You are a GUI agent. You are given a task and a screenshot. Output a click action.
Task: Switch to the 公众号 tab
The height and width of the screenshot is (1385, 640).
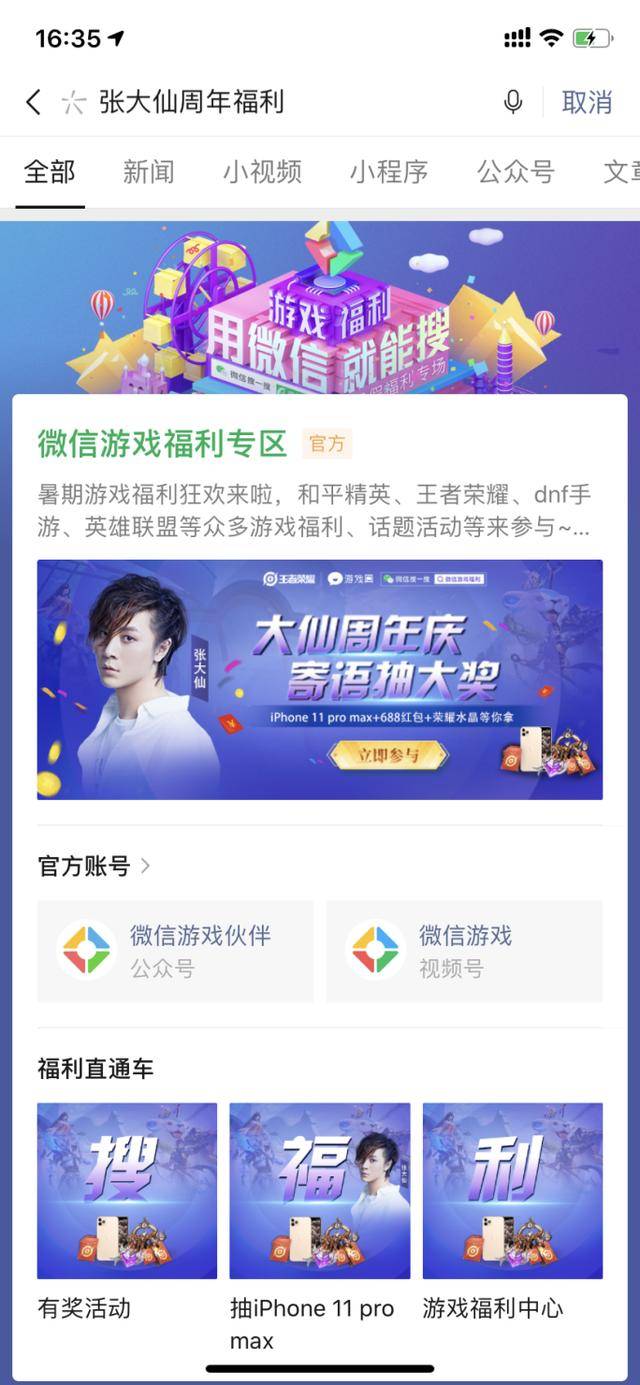(x=516, y=172)
